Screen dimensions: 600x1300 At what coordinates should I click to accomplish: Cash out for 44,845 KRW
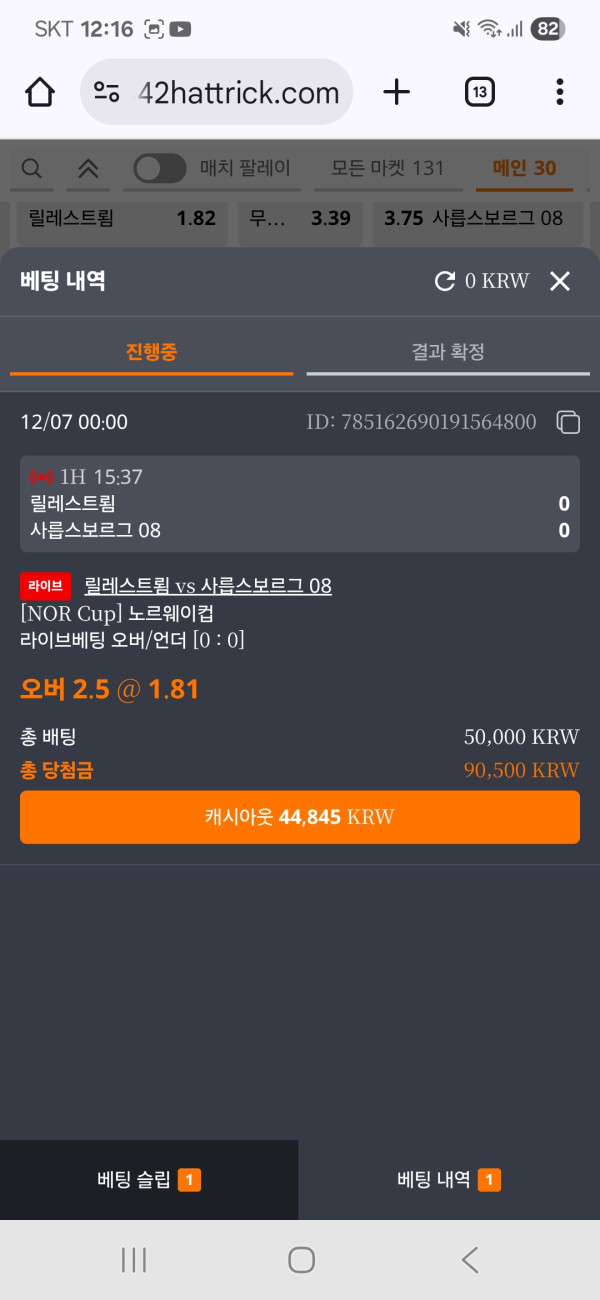[x=300, y=817]
